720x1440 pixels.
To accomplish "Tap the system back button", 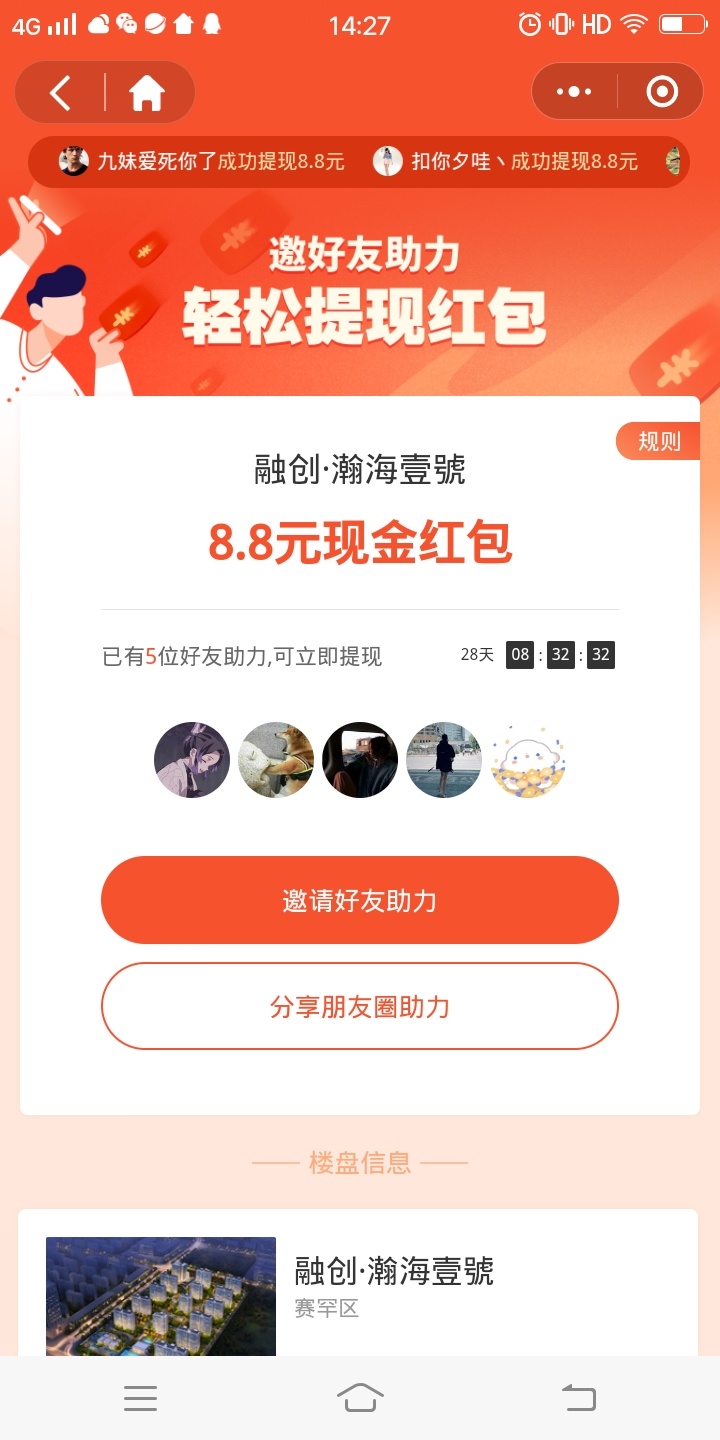I will click(x=579, y=1398).
